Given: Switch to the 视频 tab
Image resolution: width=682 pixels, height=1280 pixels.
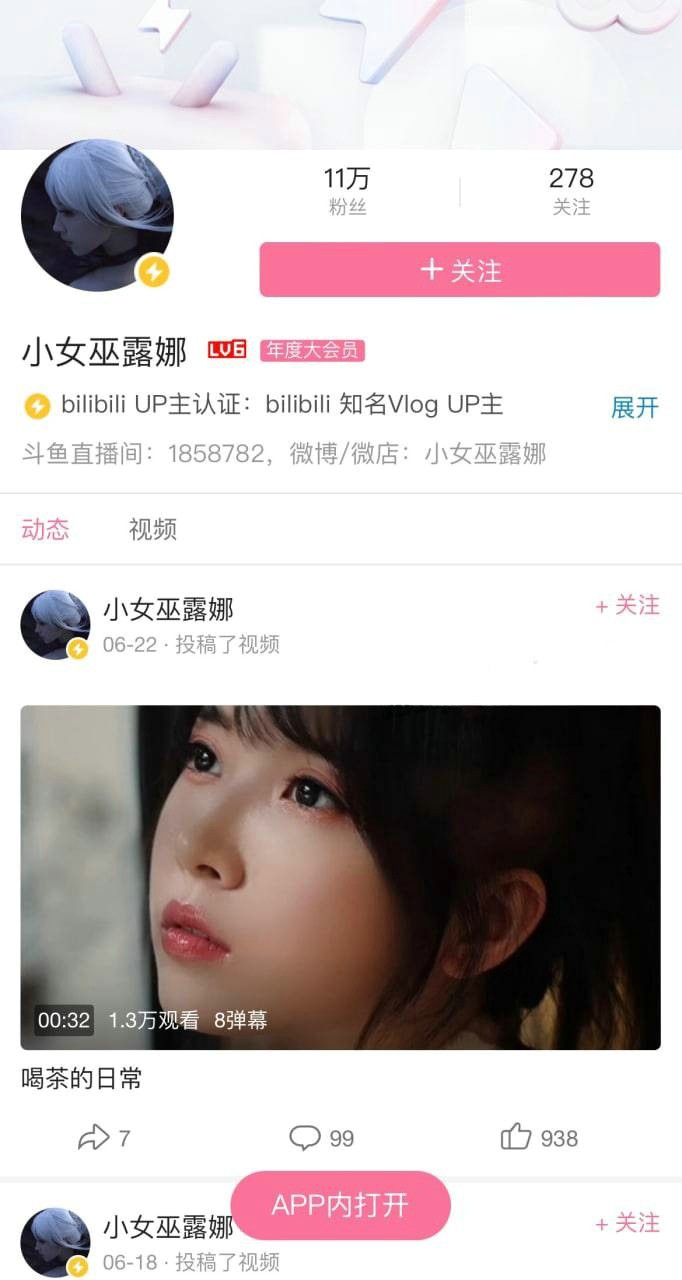Looking at the screenshot, I should tap(153, 530).
